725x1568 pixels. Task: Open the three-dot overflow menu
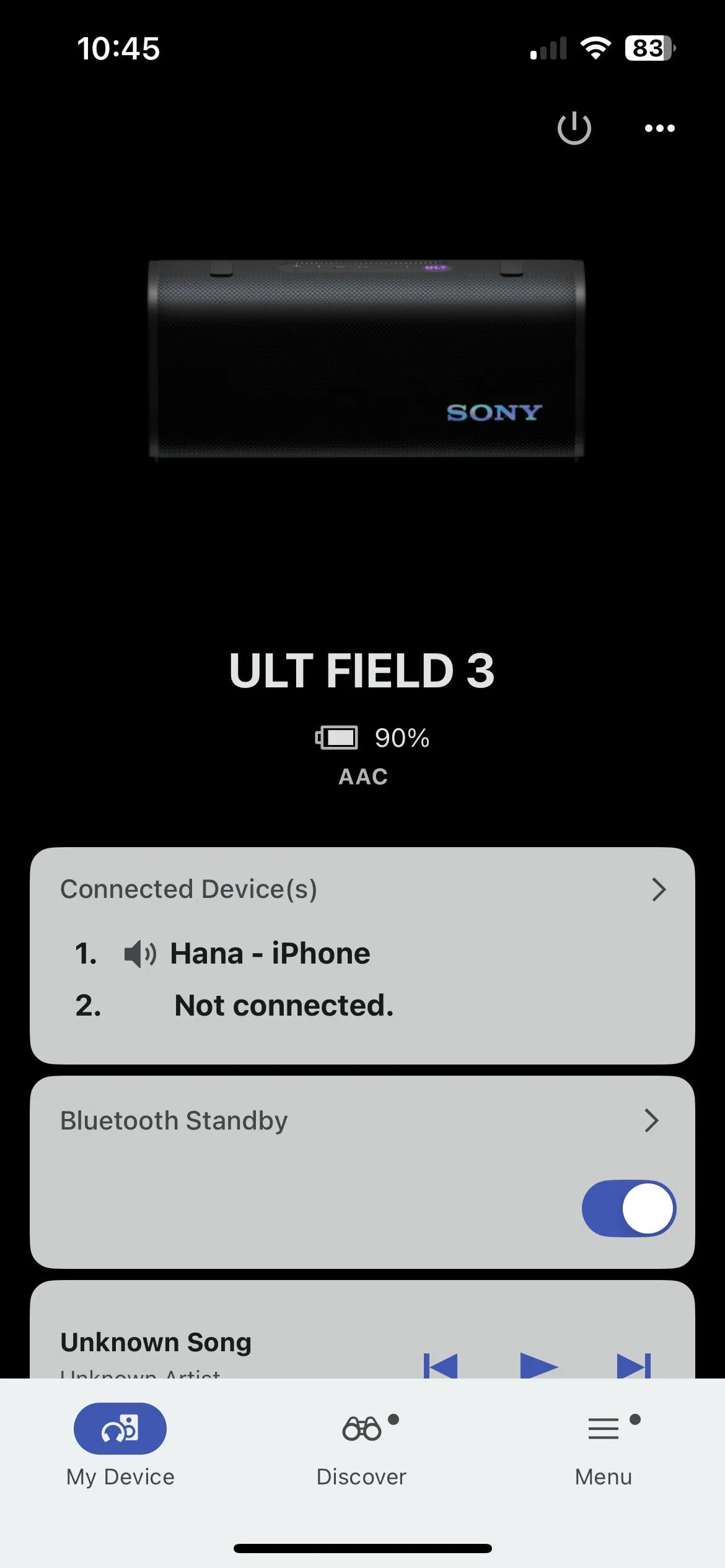659,128
